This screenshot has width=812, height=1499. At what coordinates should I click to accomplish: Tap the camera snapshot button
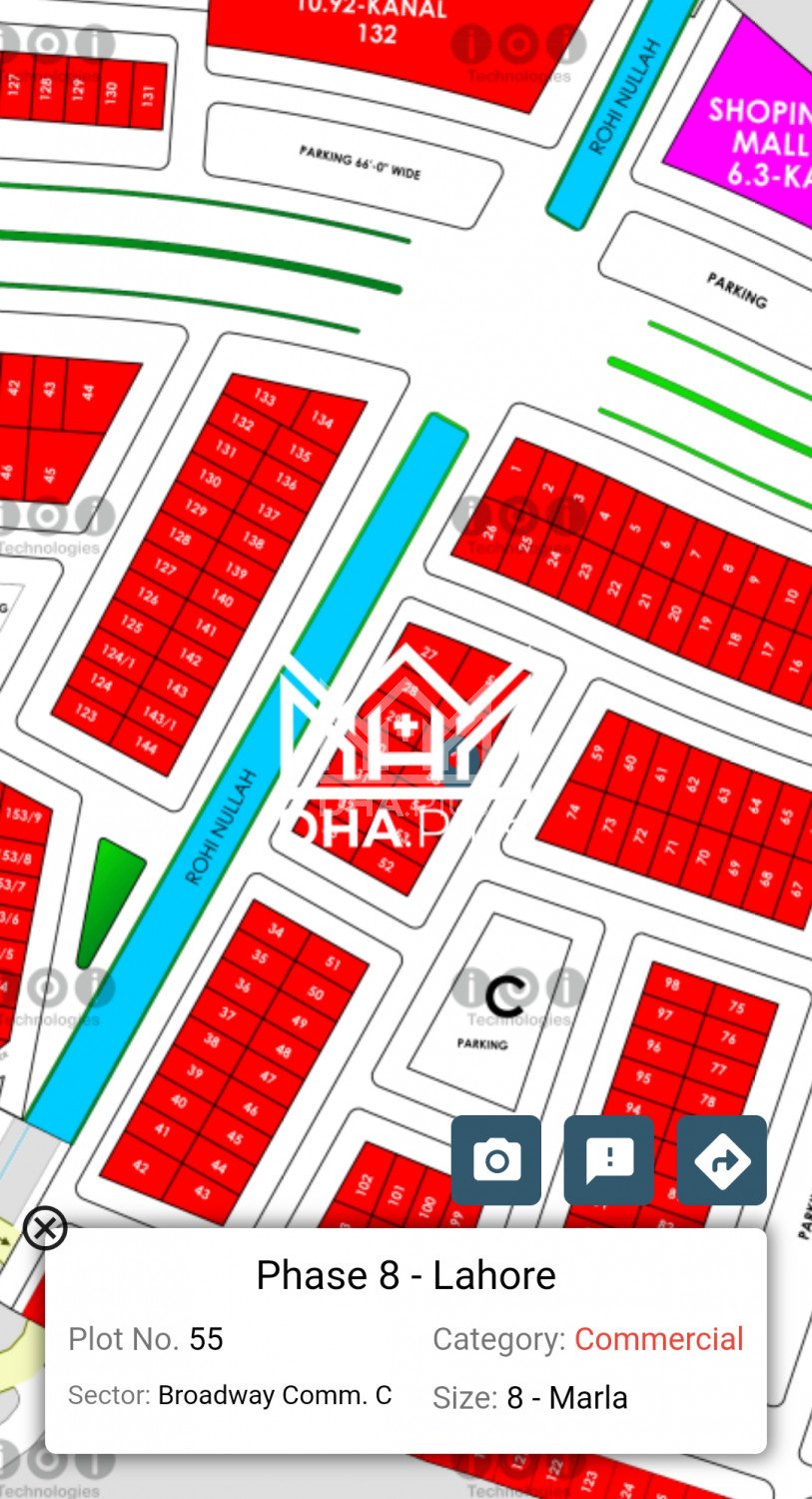coord(496,1160)
